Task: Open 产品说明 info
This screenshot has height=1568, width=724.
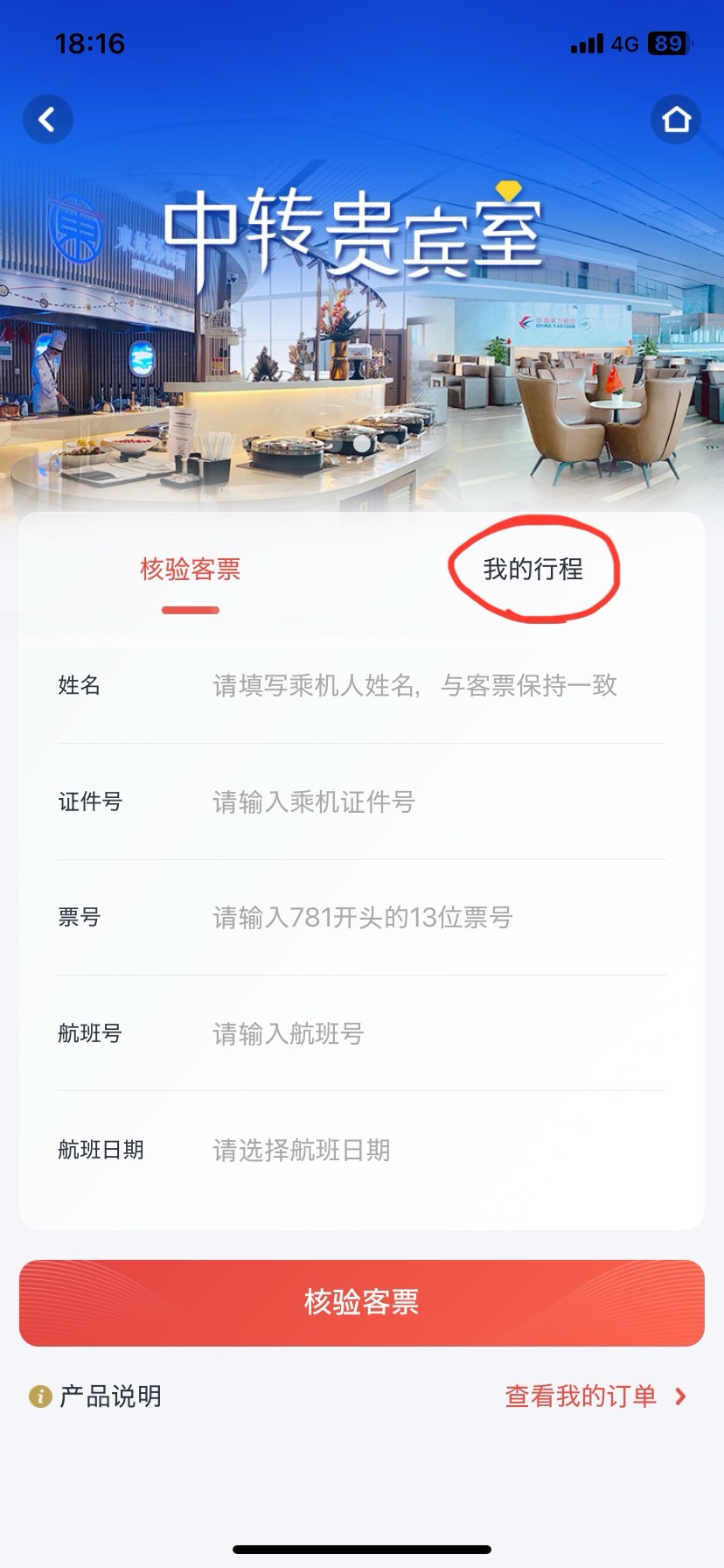Action: click(x=96, y=1396)
